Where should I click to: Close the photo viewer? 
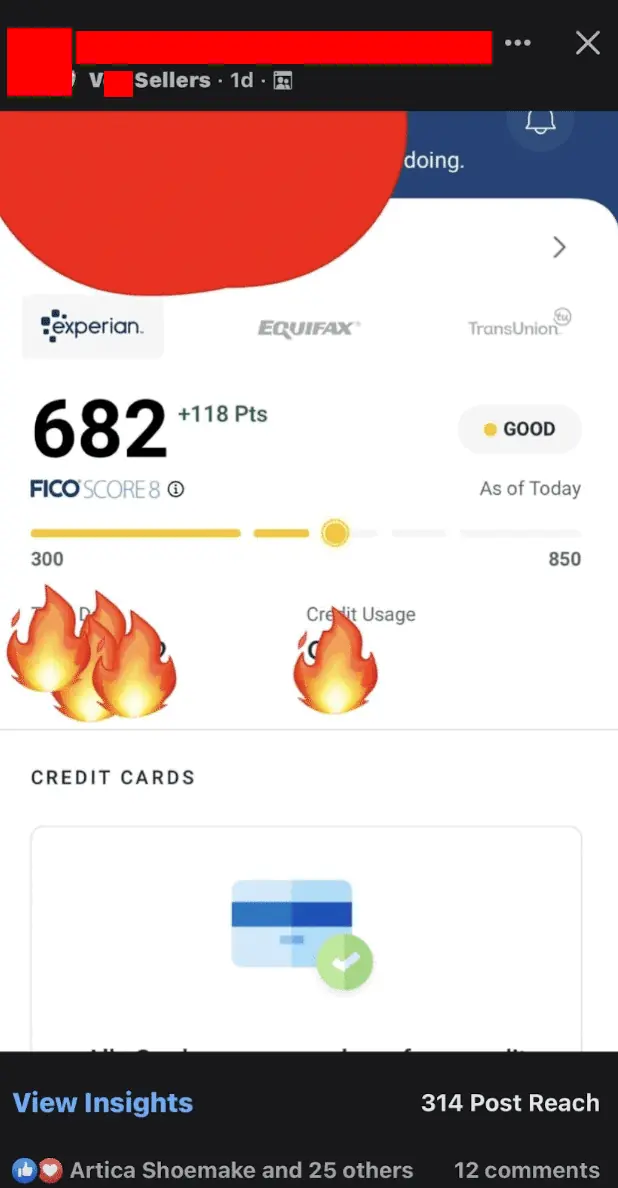point(588,43)
